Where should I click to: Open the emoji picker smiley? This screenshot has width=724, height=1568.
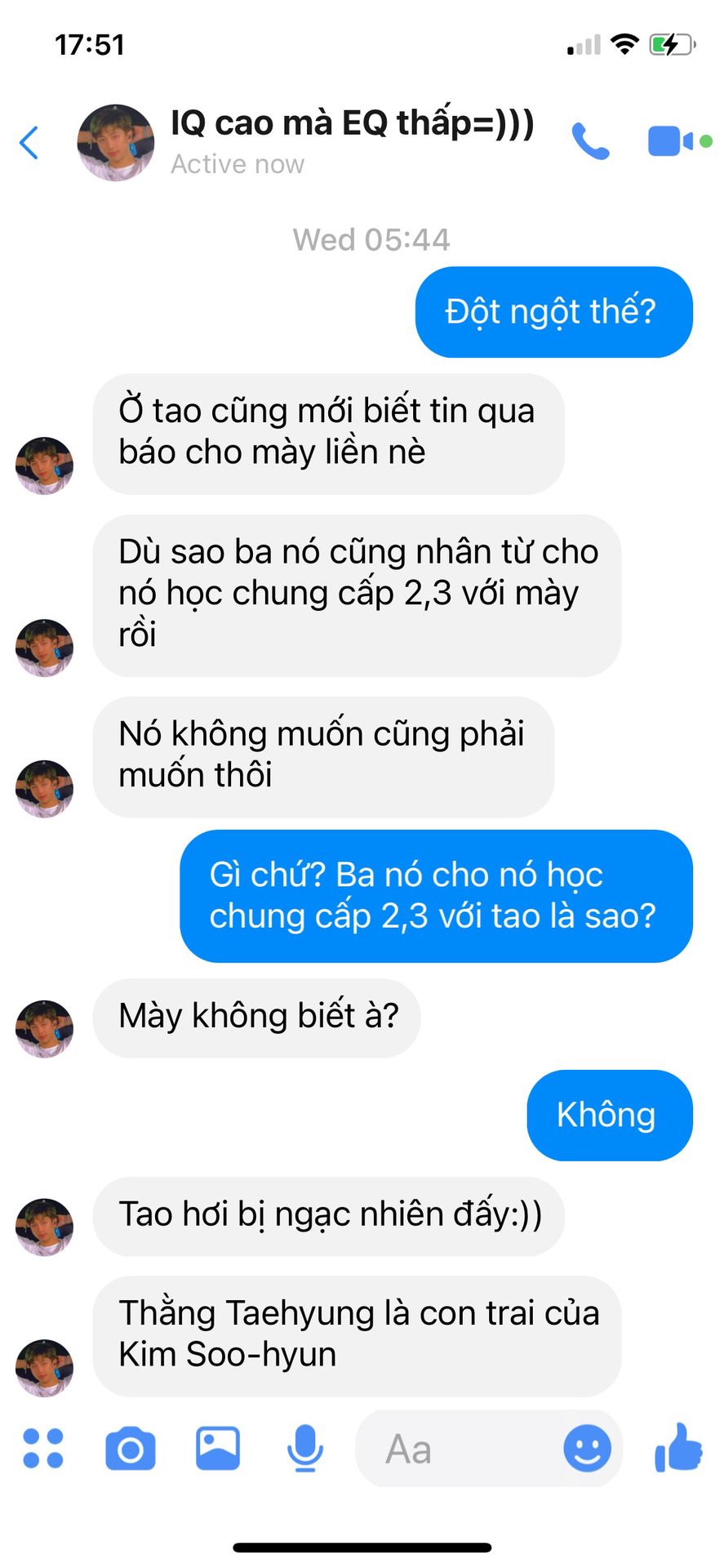click(587, 1449)
